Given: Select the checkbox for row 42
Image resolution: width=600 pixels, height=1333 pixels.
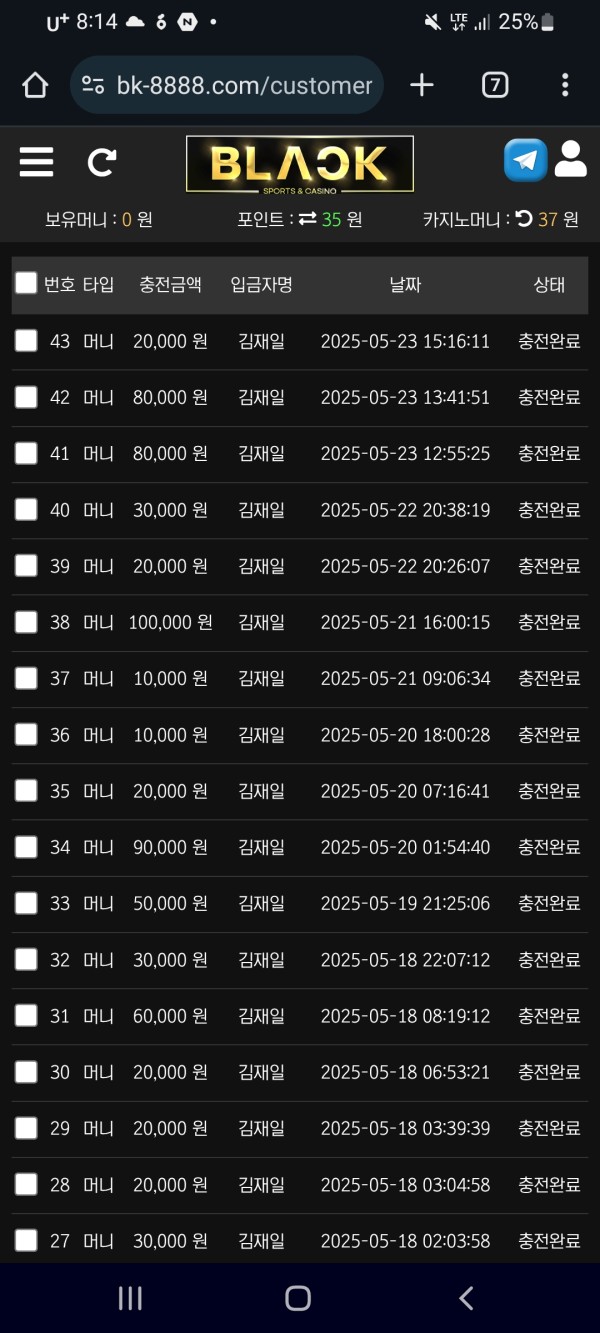Looking at the screenshot, I should click(26, 397).
